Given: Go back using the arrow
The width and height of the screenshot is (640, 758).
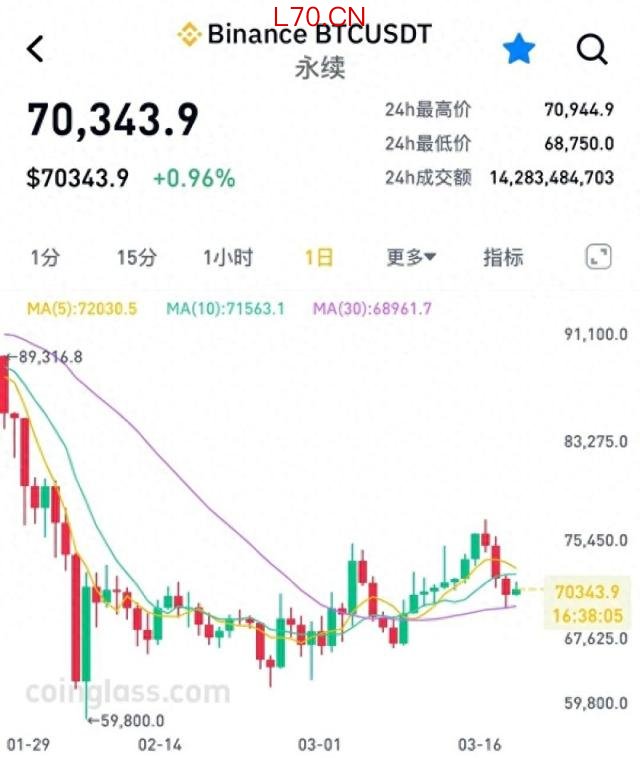Looking at the screenshot, I should tap(36, 48).
